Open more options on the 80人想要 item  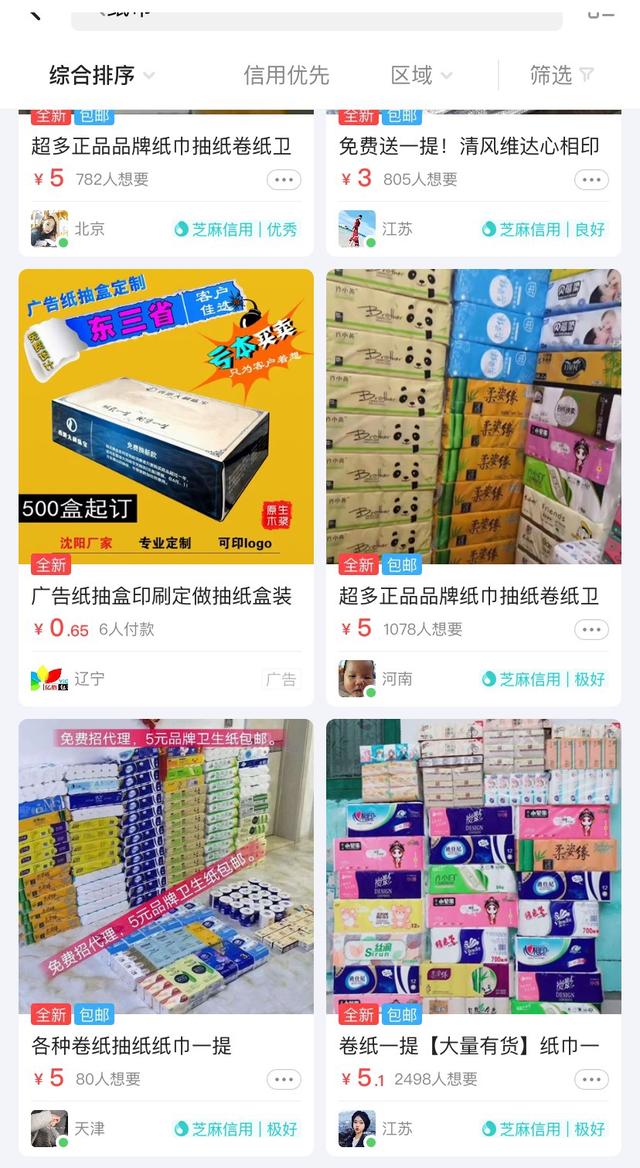click(x=284, y=1080)
